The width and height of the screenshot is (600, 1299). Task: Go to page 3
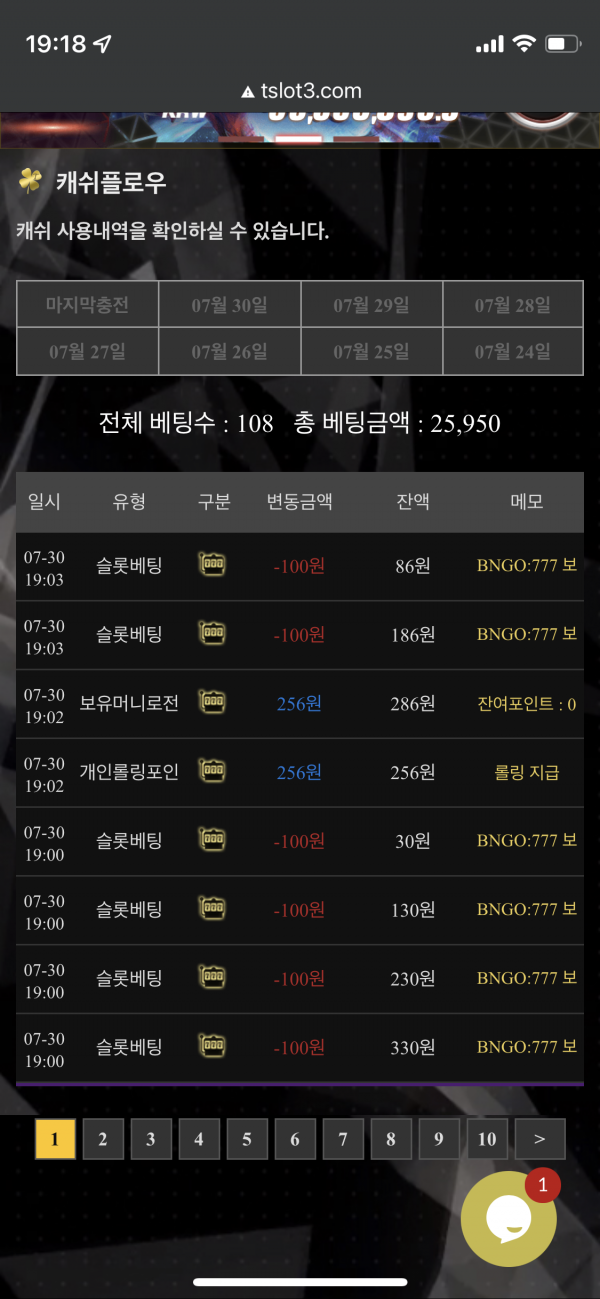tap(151, 1139)
